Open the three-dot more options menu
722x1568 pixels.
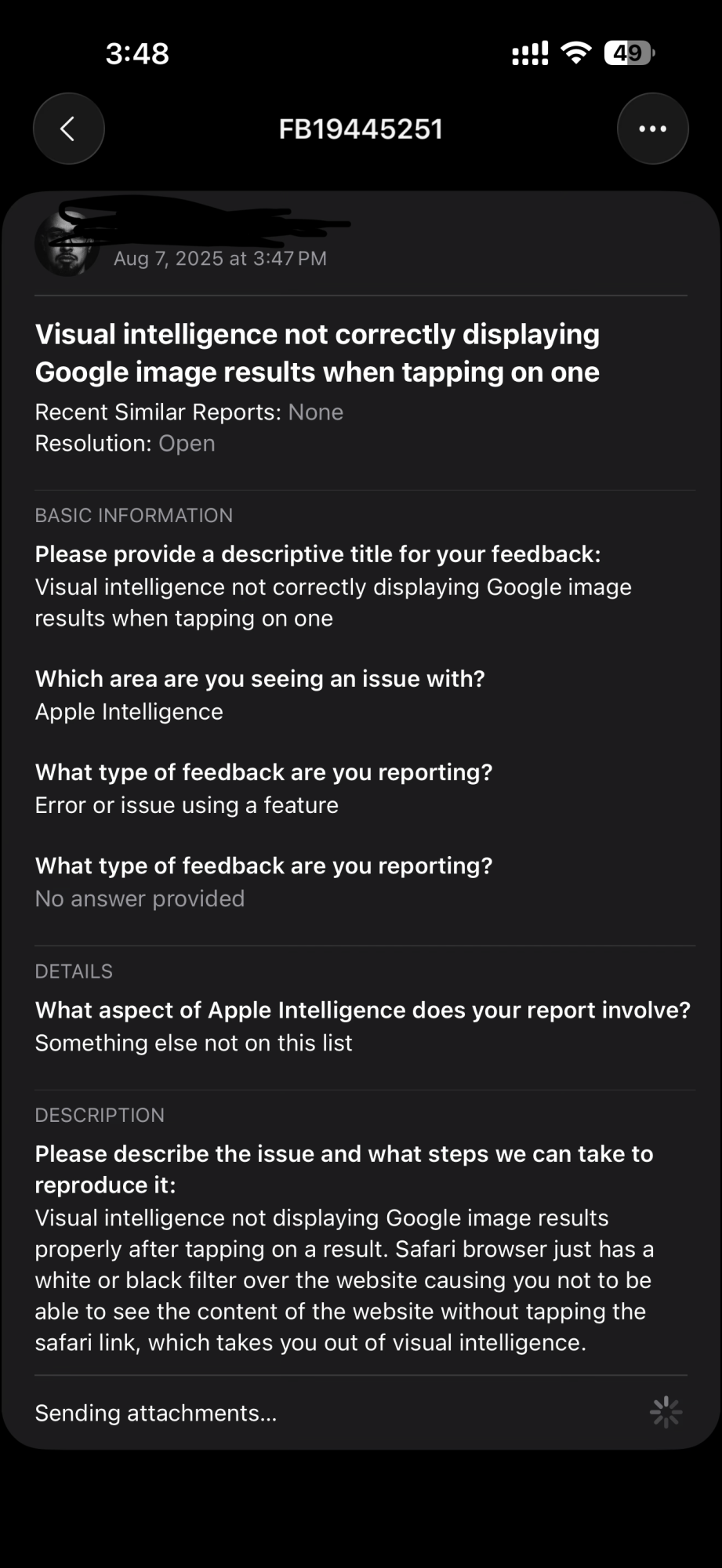(652, 129)
